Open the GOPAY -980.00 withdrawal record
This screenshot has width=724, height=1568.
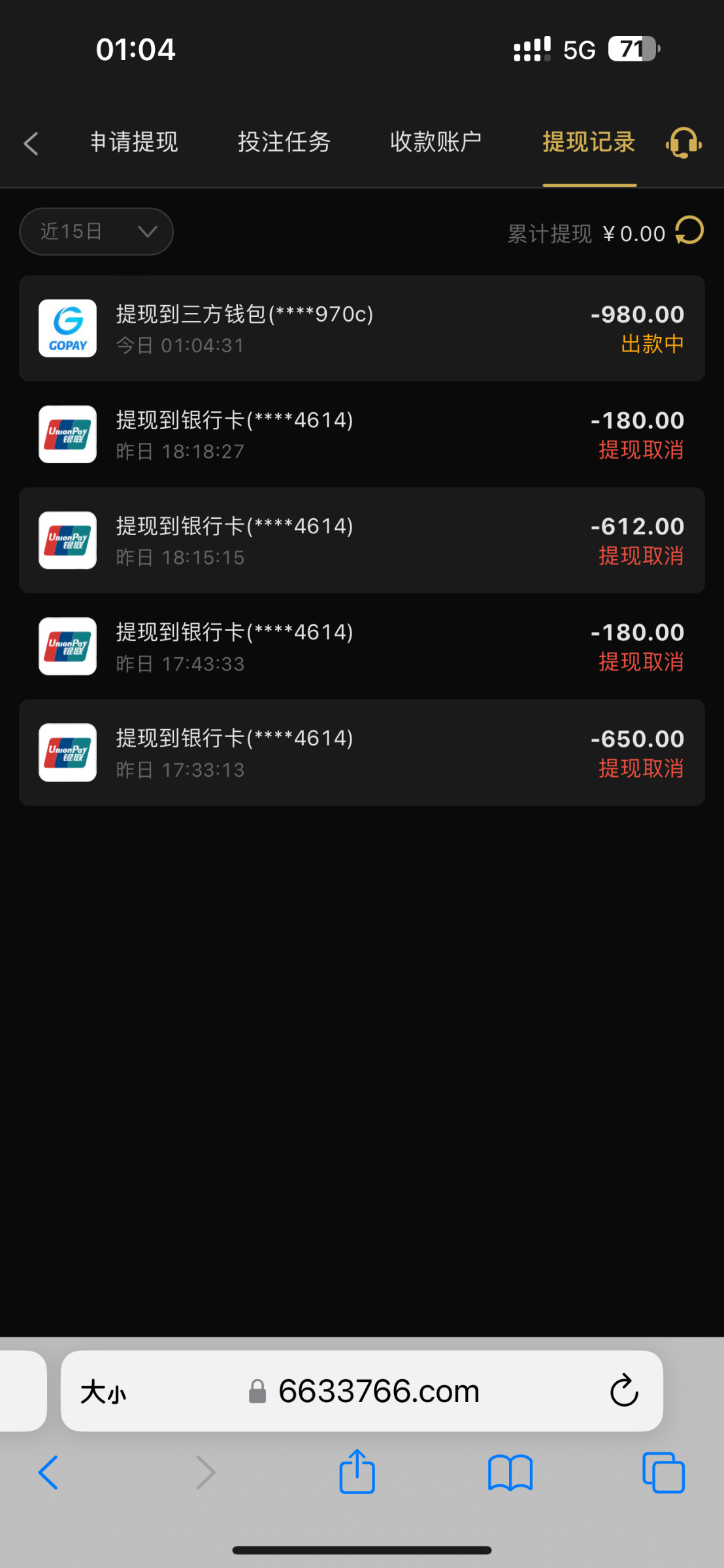[x=362, y=329]
